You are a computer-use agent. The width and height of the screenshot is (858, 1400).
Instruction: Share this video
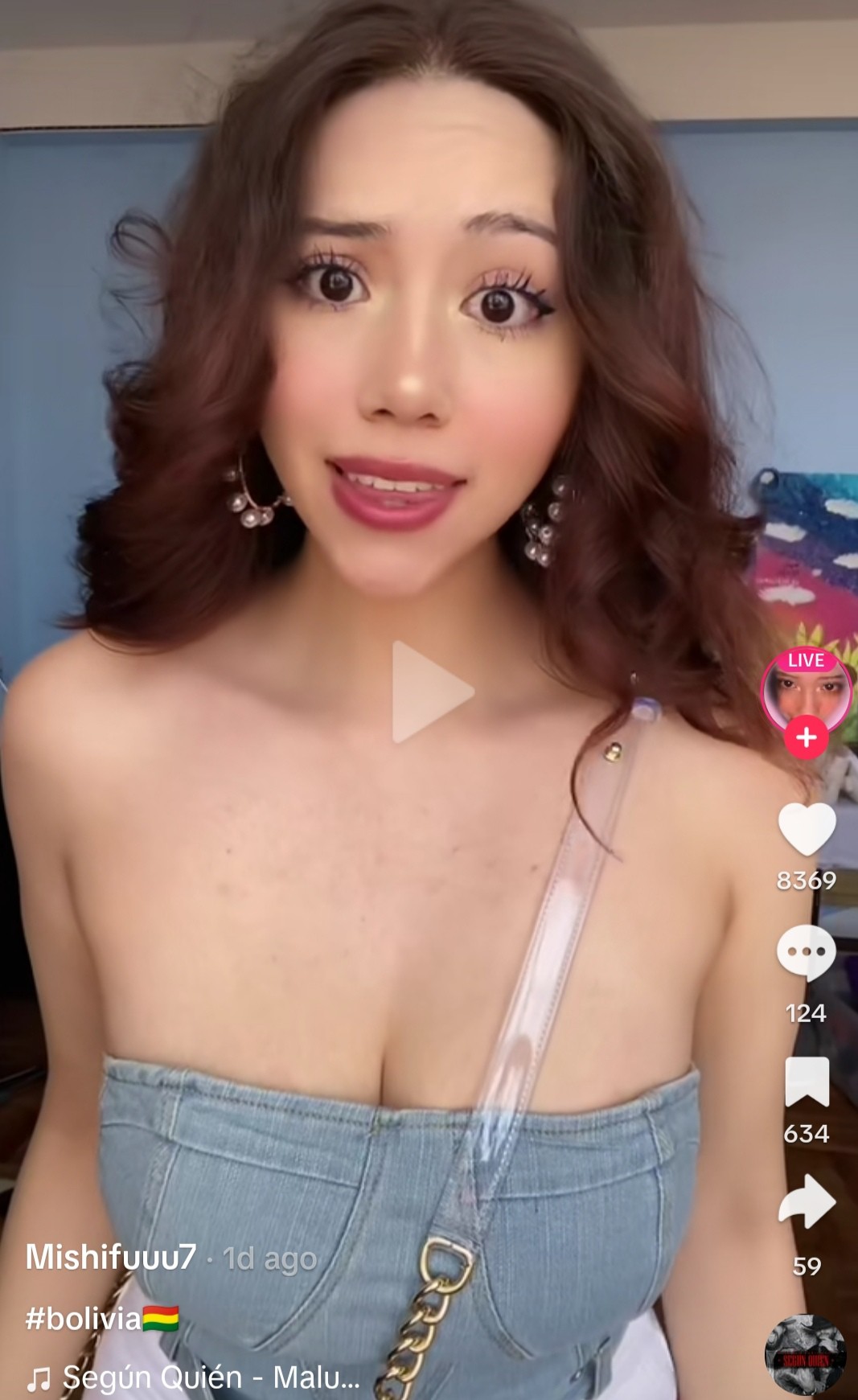pyautogui.click(x=807, y=1201)
